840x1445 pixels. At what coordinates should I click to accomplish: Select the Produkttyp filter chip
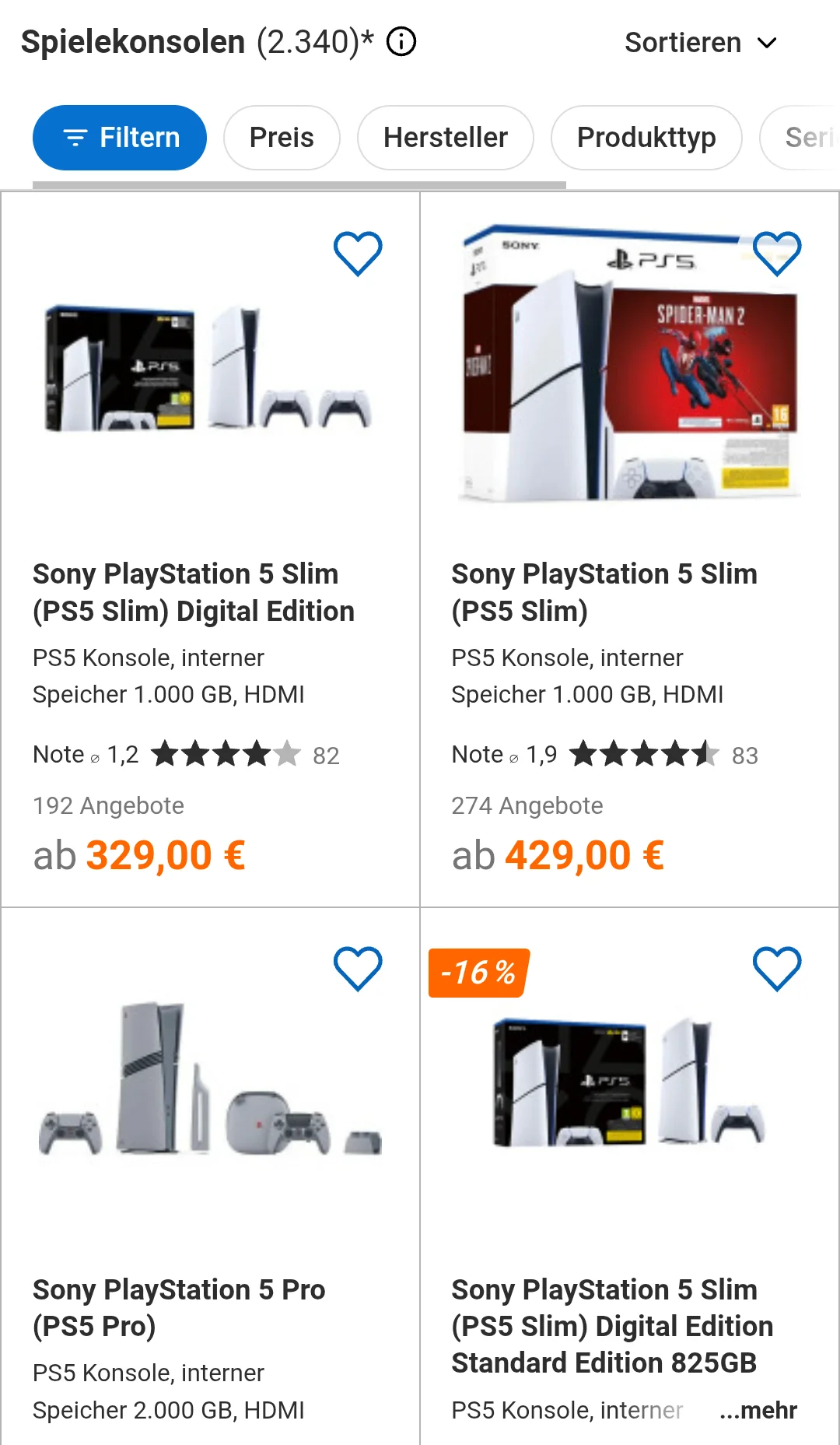pyautogui.click(x=646, y=138)
